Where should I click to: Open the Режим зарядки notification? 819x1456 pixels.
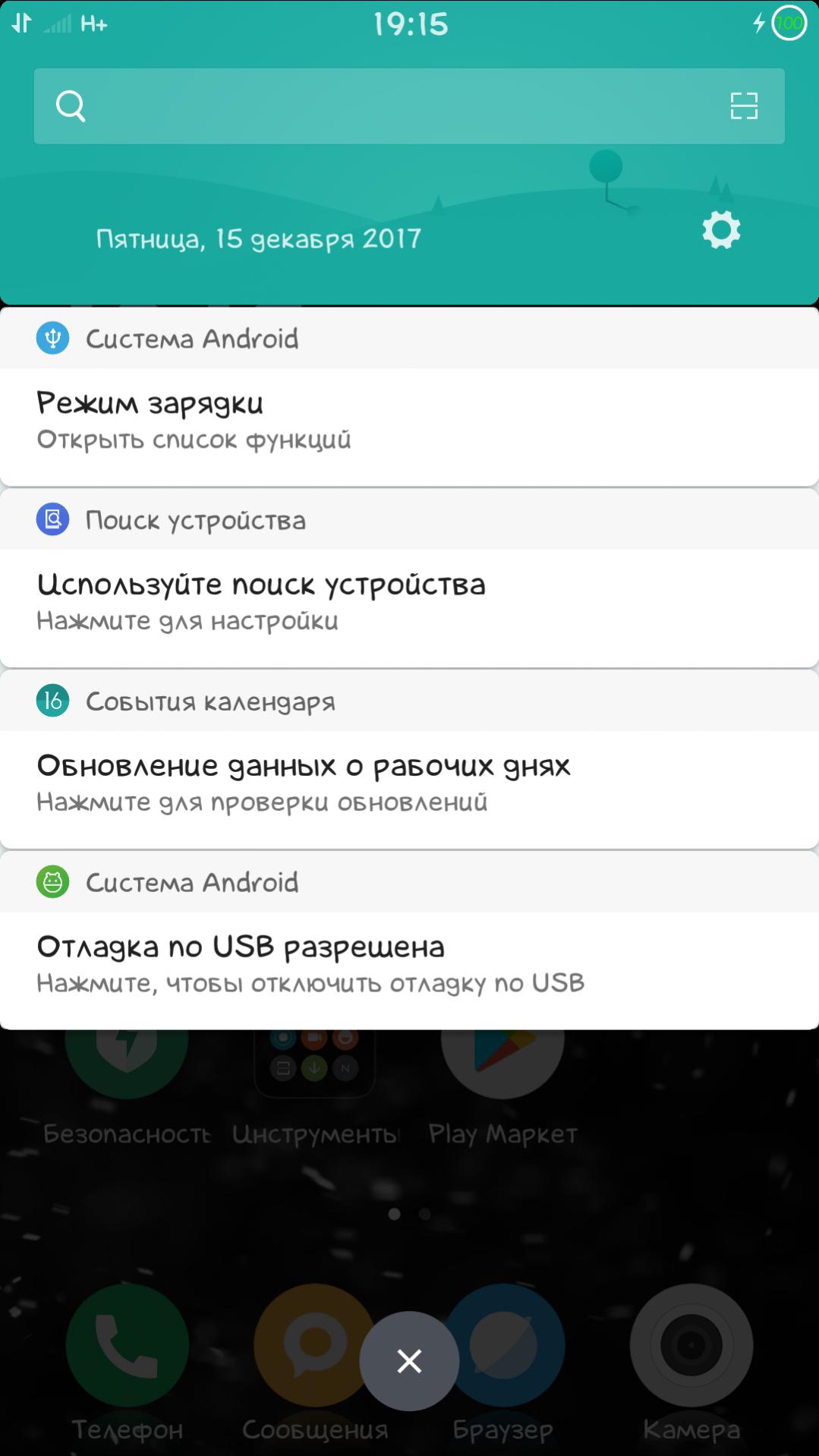click(409, 427)
